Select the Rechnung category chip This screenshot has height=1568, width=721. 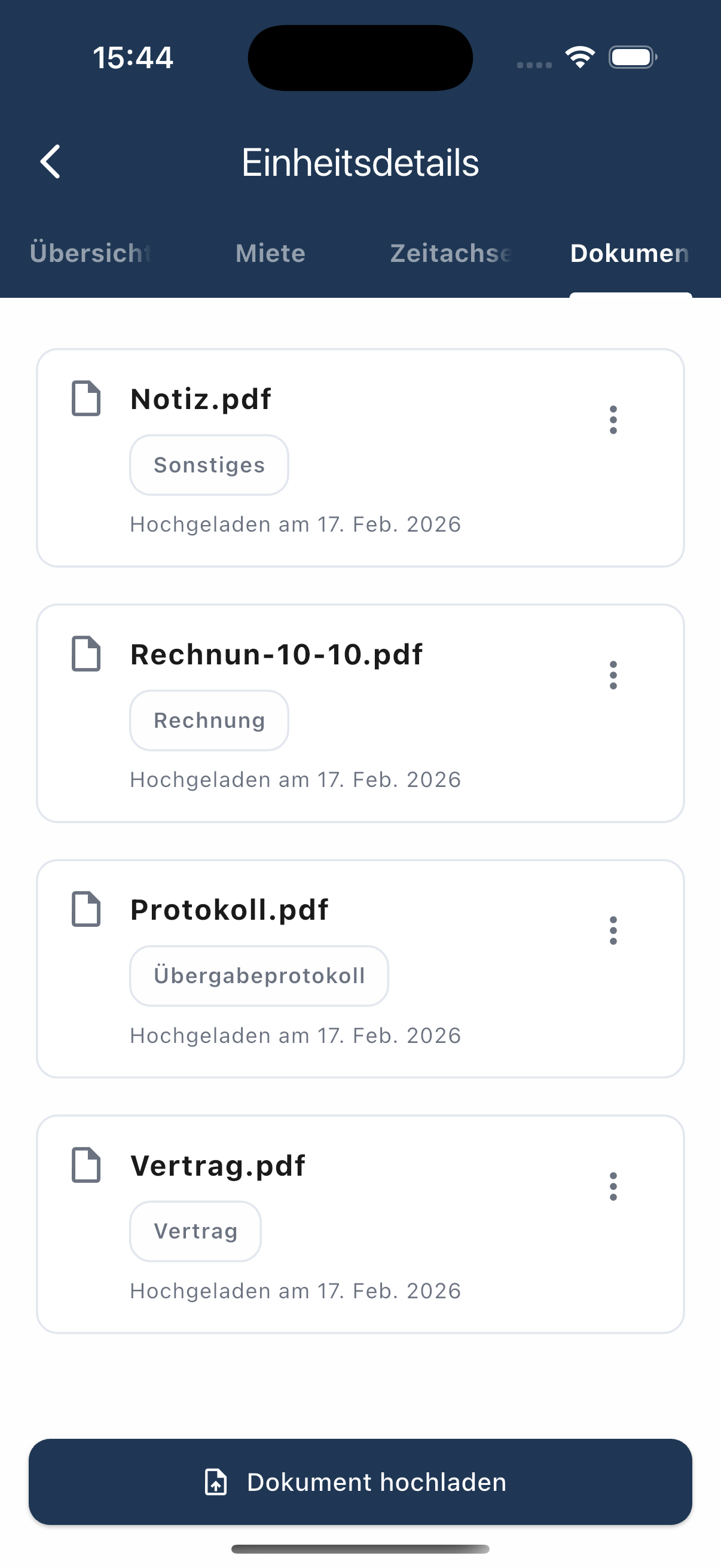209,720
